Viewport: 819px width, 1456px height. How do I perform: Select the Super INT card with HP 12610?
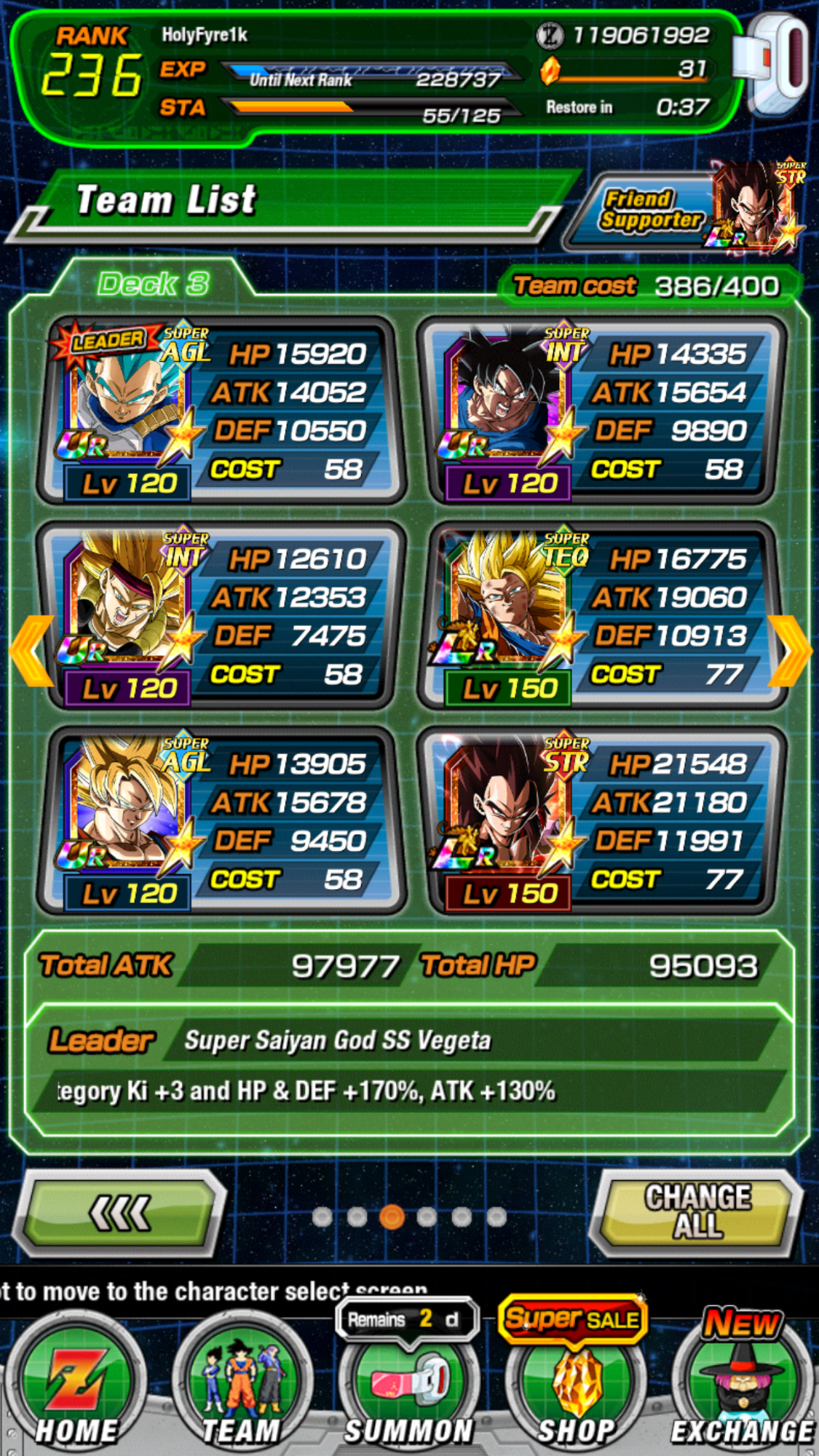(221, 617)
